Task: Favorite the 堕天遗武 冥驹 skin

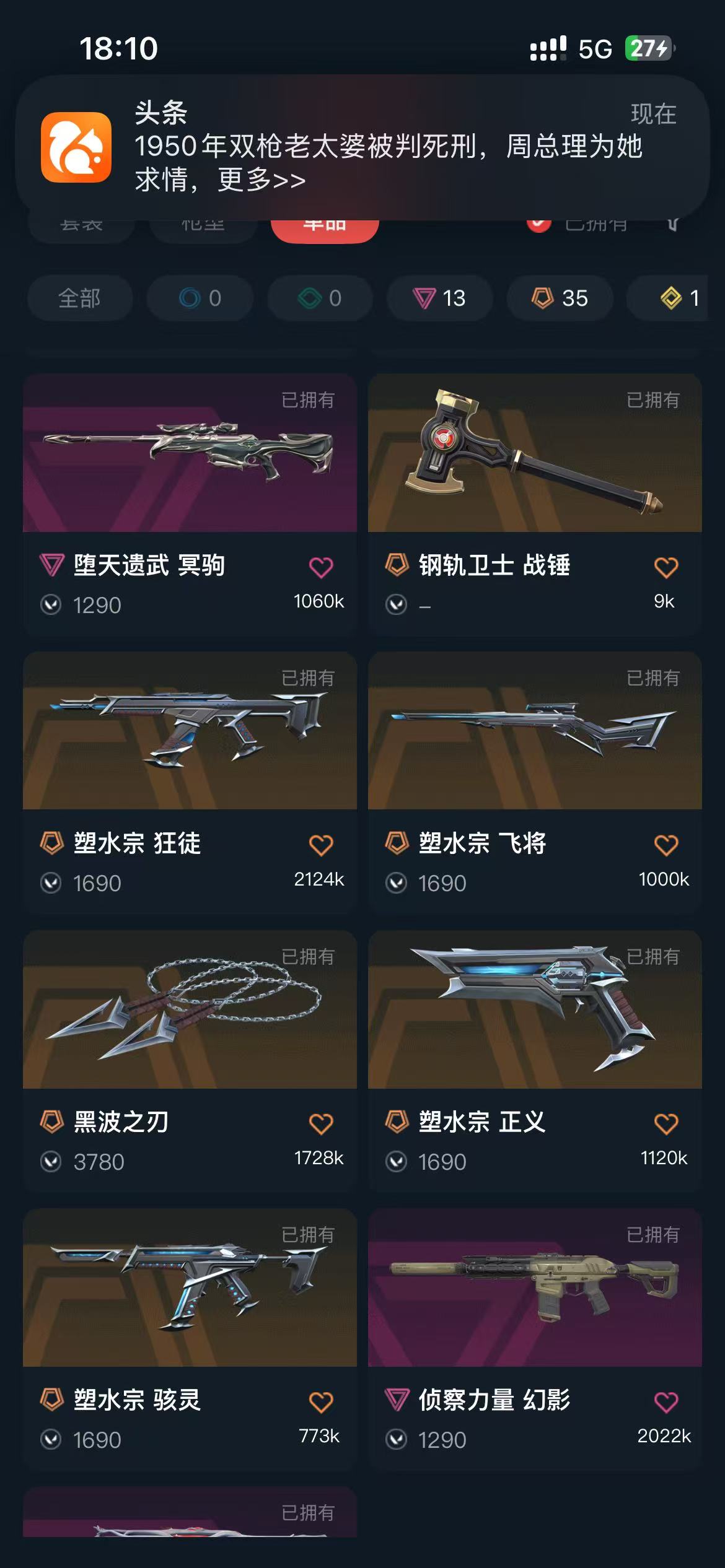Action: pos(321,567)
